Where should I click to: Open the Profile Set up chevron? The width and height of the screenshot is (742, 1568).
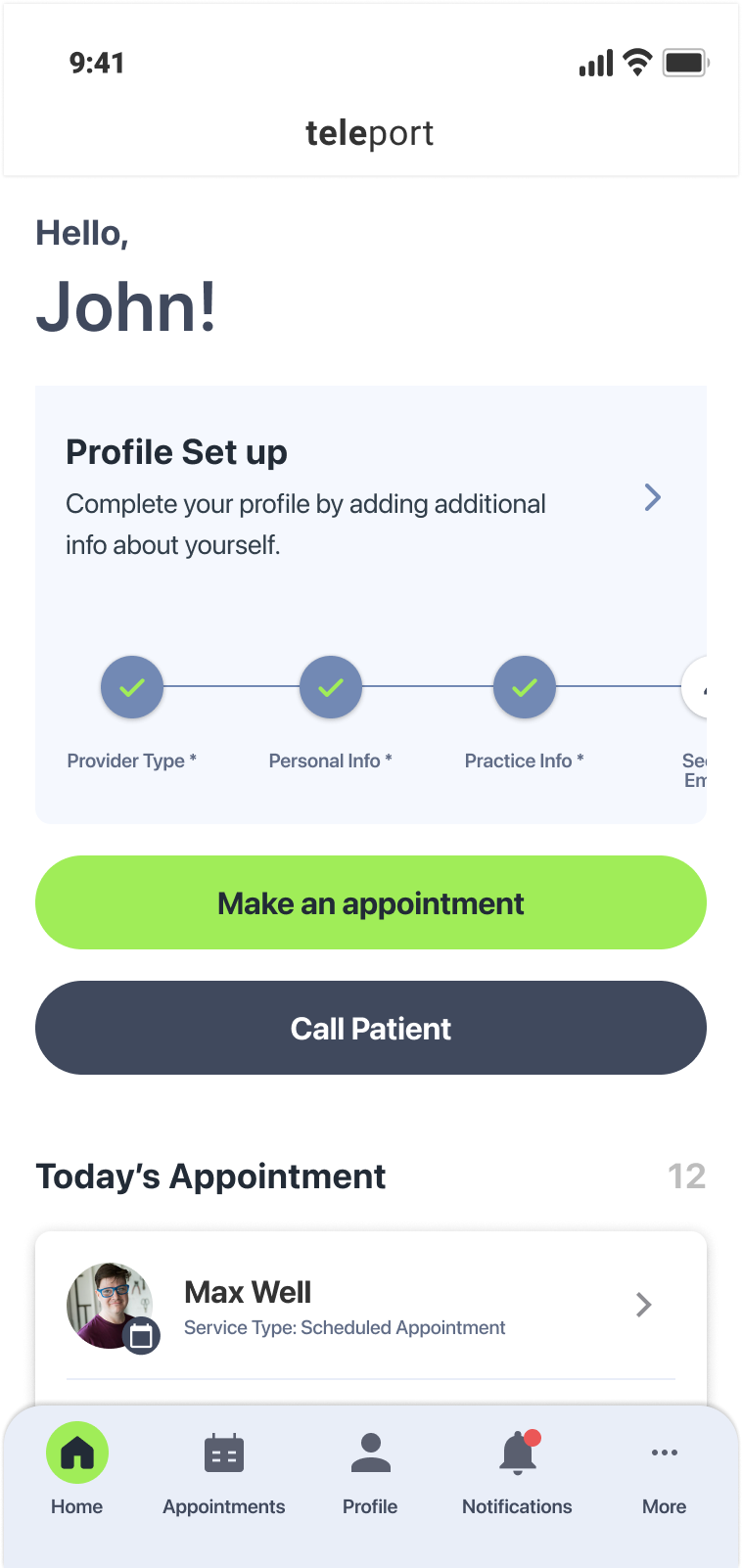point(653,497)
